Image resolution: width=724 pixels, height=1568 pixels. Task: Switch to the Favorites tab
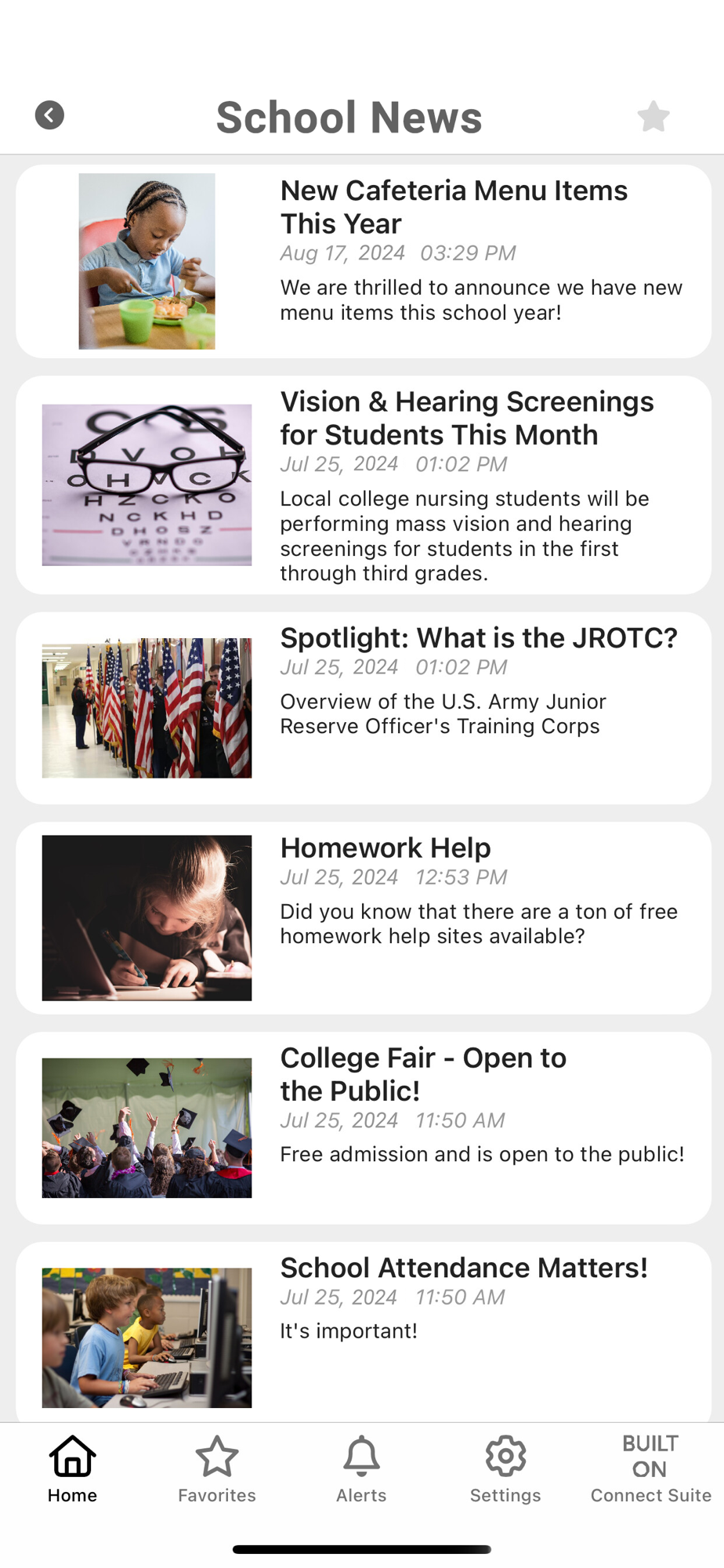tap(217, 1469)
